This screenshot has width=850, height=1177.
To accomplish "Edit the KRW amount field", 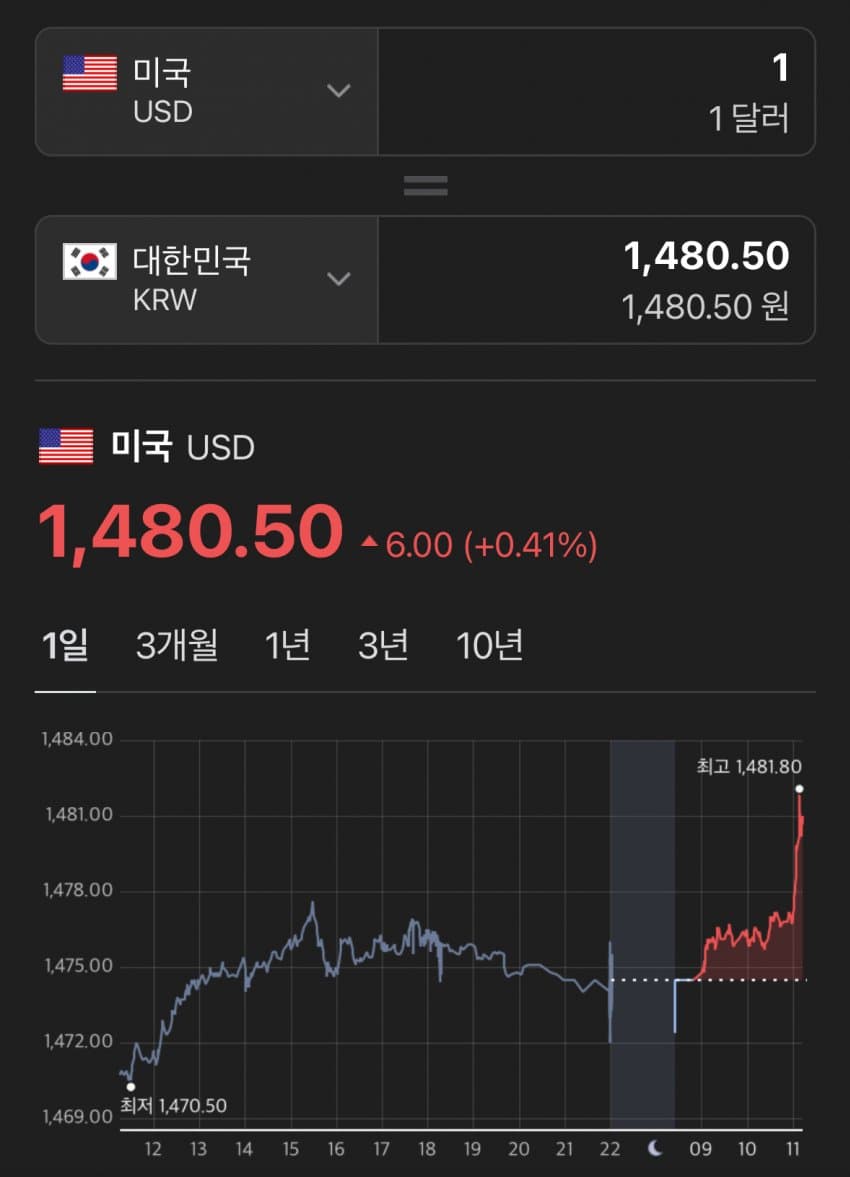I will (x=596, y=279).
